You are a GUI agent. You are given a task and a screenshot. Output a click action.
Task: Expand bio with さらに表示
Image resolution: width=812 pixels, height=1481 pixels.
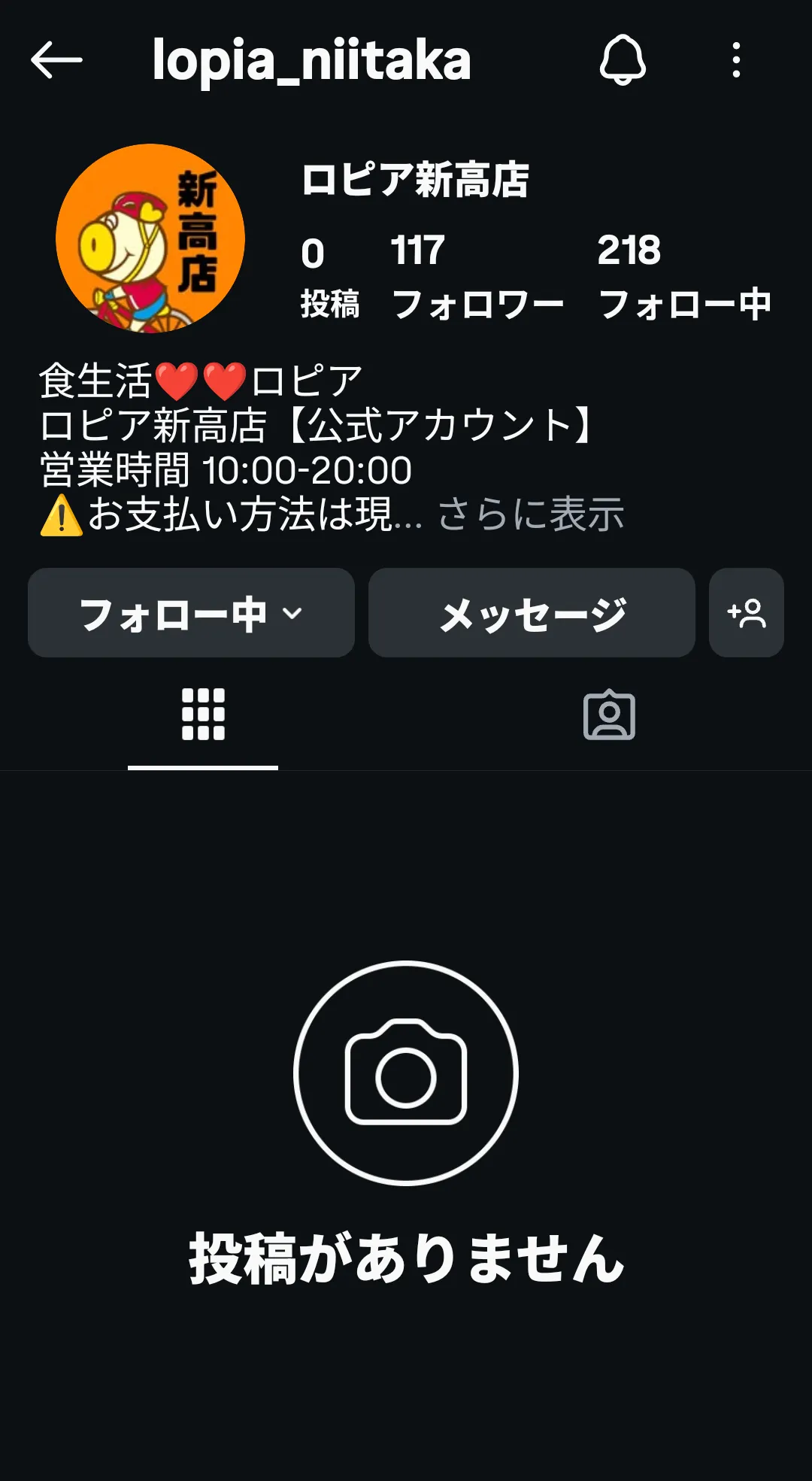click(531, 514)
